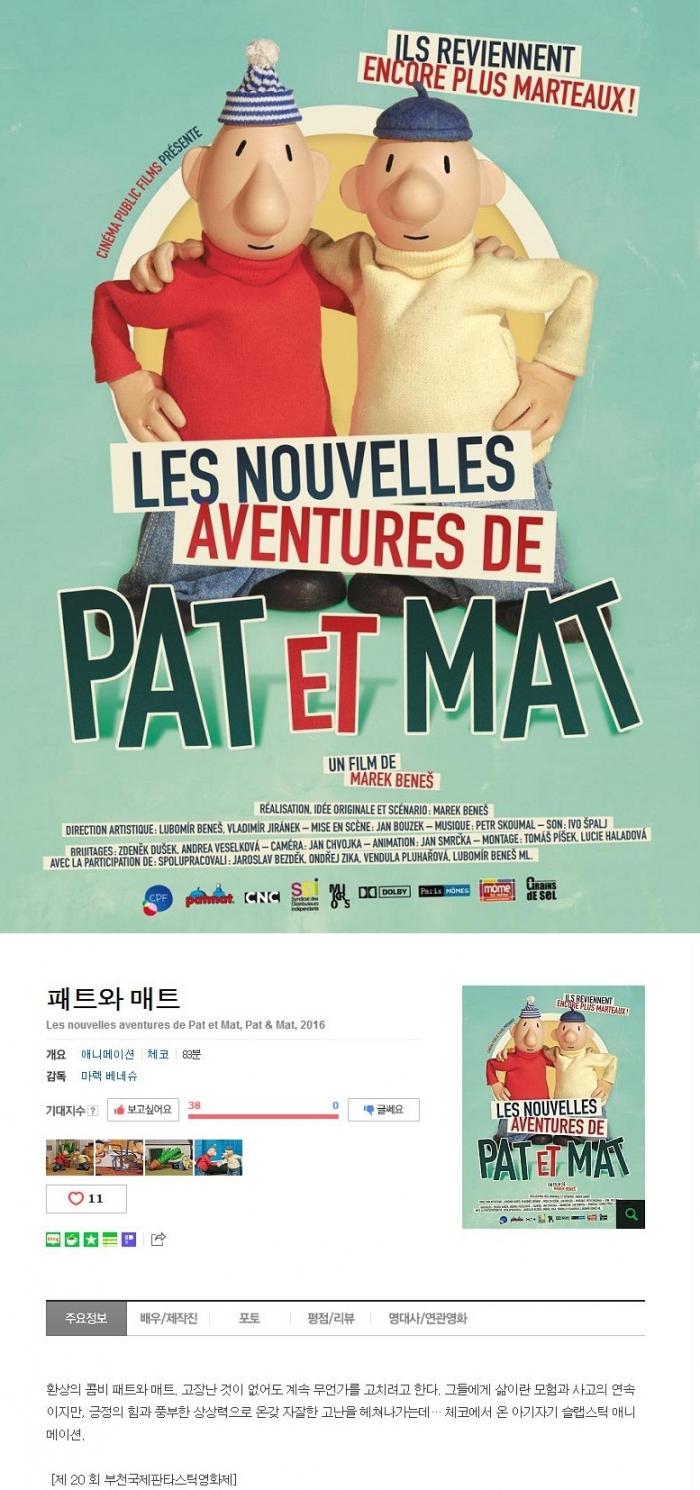
Task: Open the 애니메이션 genre link
Action: [x=107, y=1054]
